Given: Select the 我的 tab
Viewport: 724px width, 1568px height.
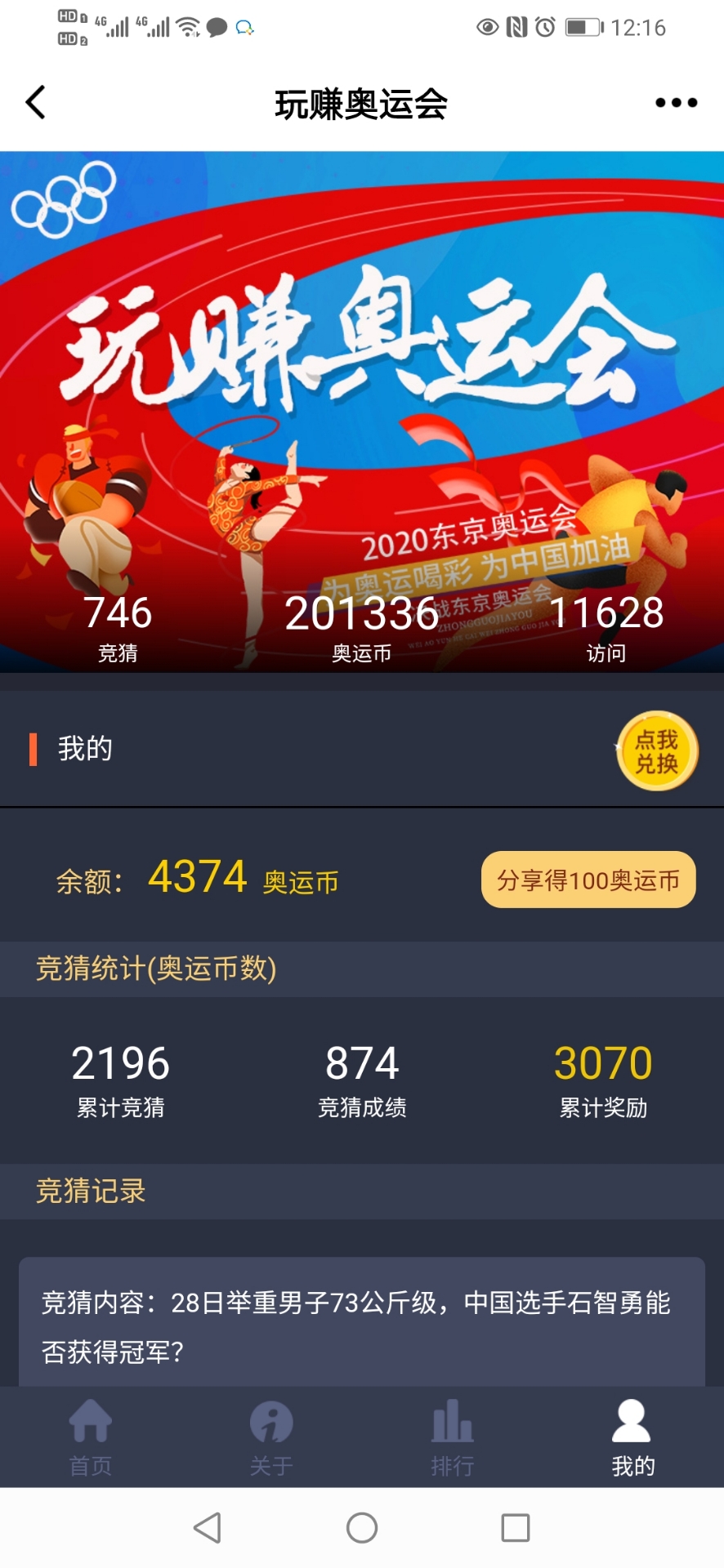Looking at the screenshot, I should coord(632,1437).
